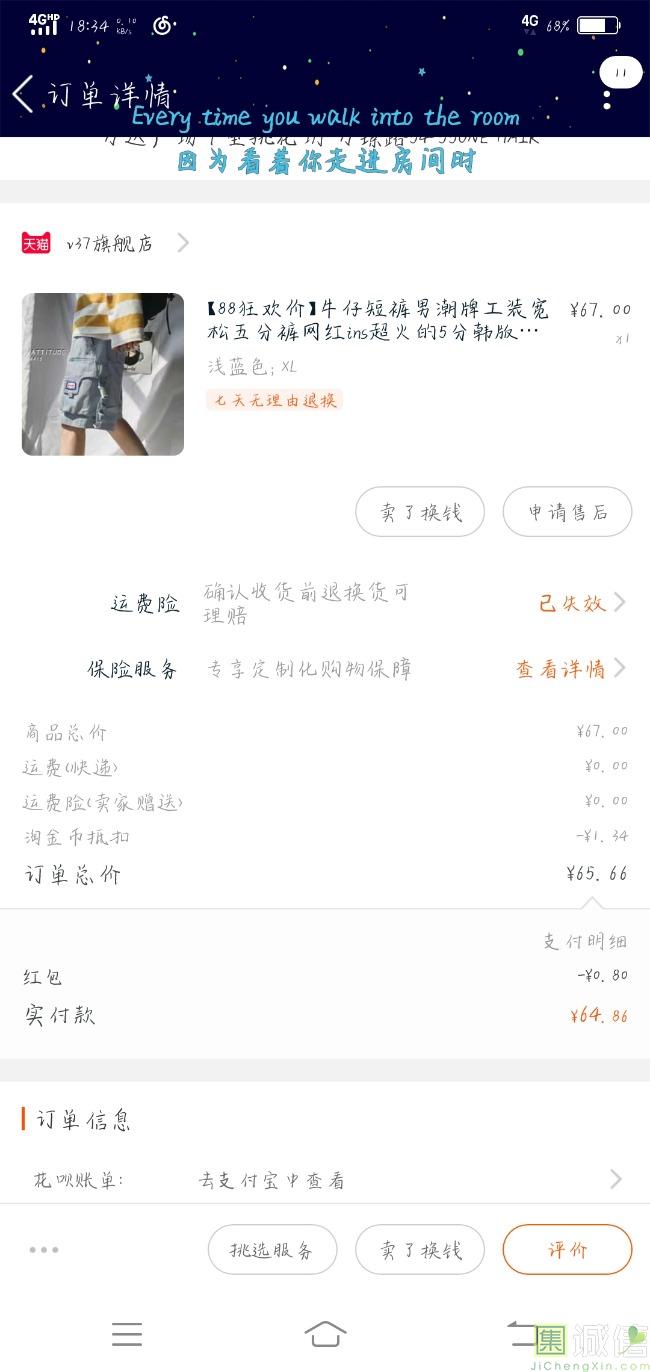Viewport: 650px width, 1372px height.
Task: Open the three-dot more options in bottom bar
Action: 44,1250
